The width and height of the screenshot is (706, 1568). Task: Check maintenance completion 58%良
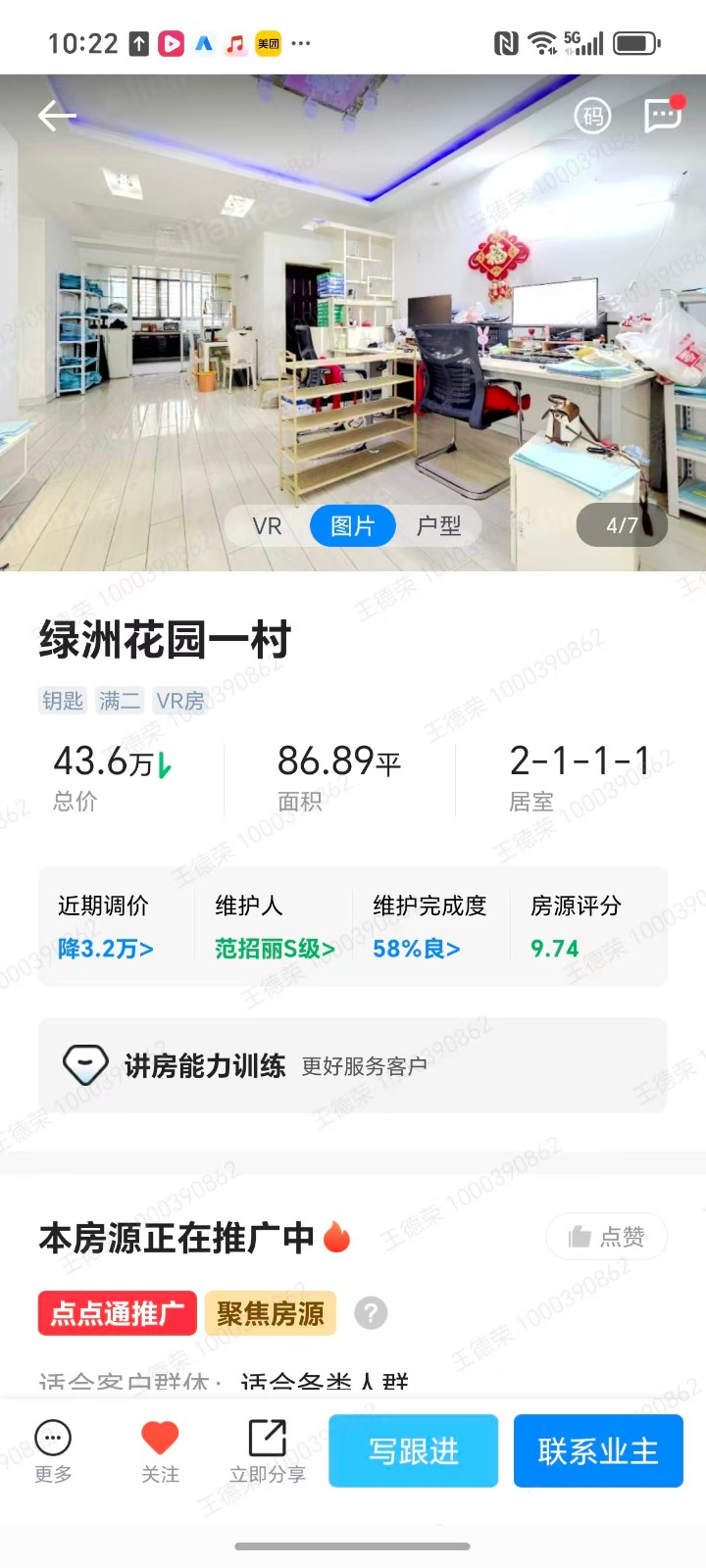tap(417, 949)
